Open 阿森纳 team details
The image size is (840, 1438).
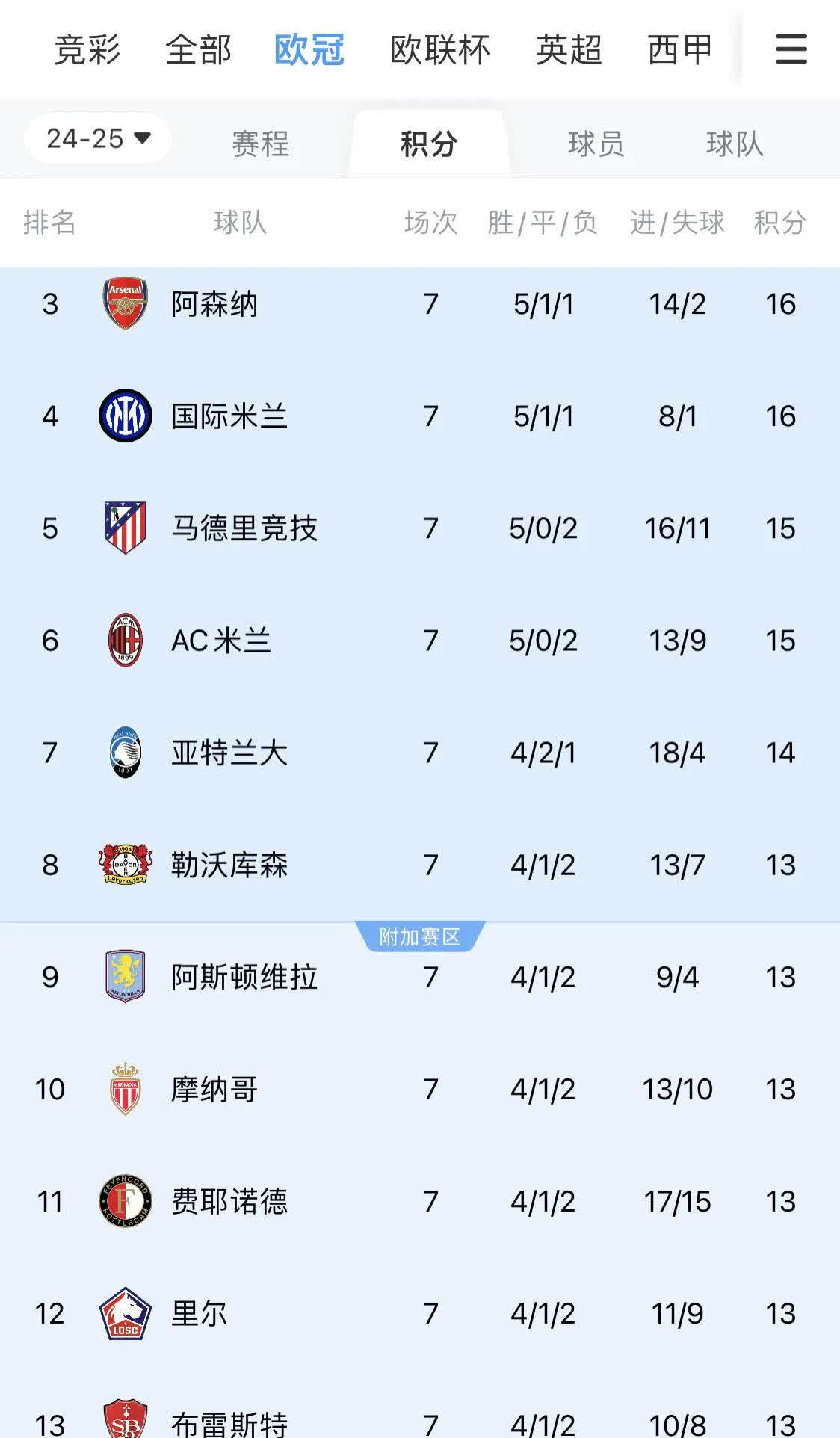click(x=216, y=303)
